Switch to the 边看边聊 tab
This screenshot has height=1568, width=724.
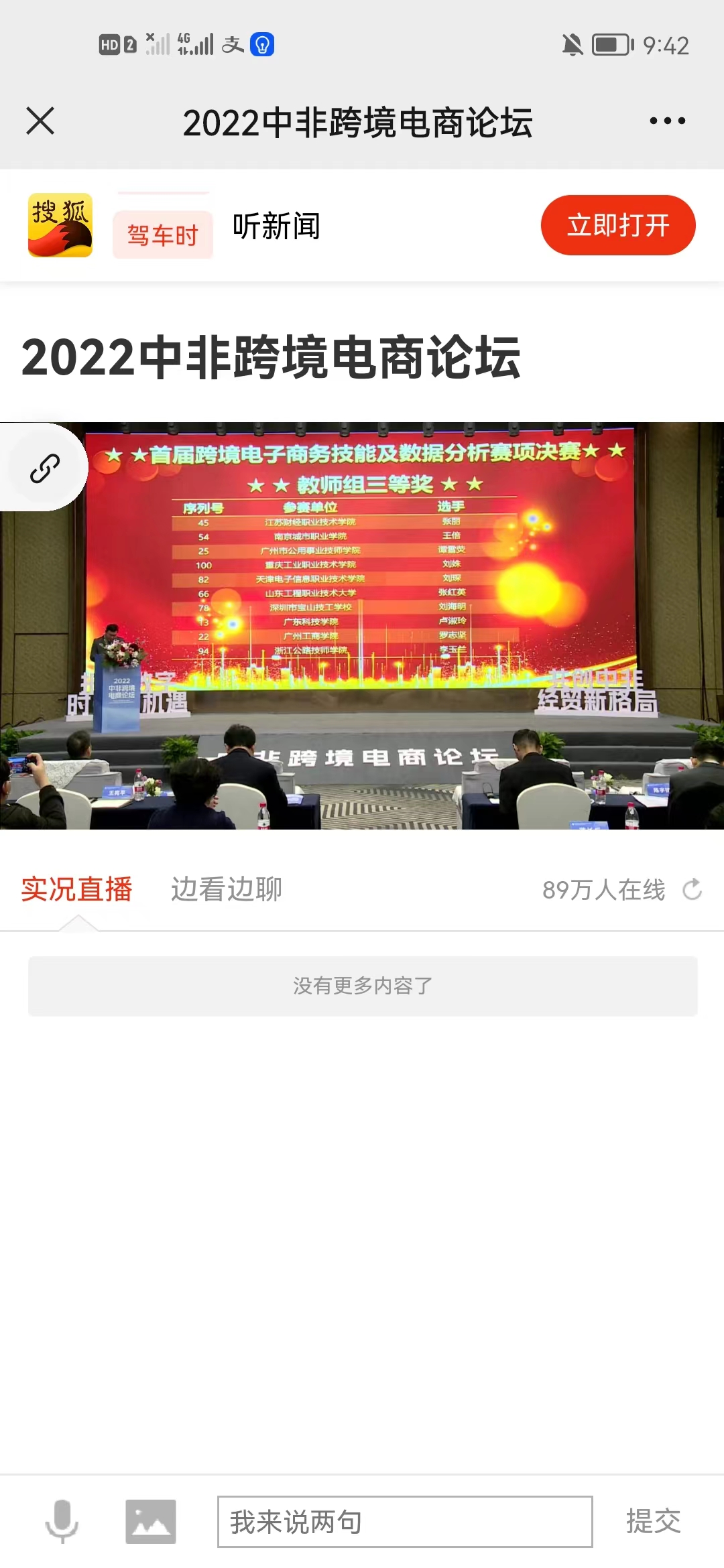coord(227,889)
